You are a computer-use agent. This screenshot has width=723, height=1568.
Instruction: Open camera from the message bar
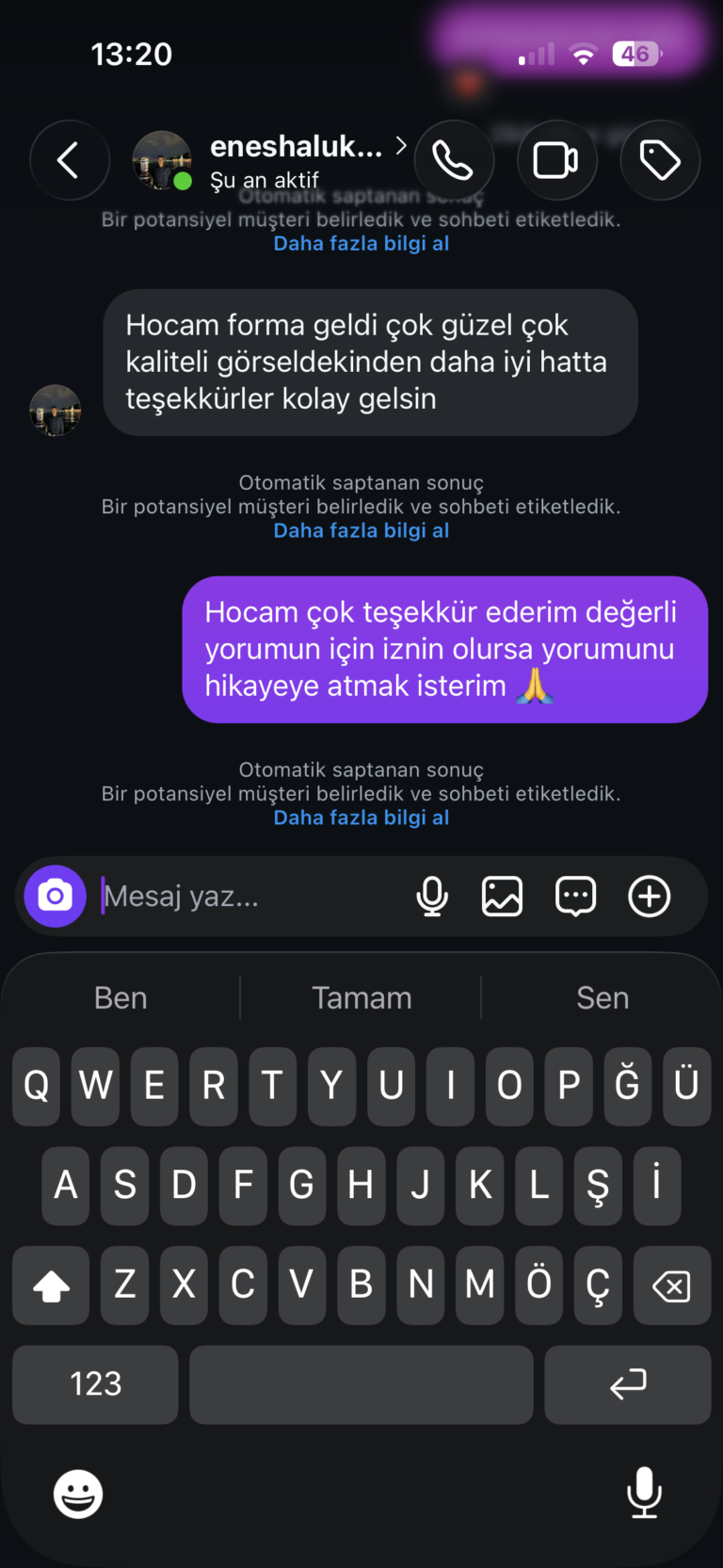point(55,896)
